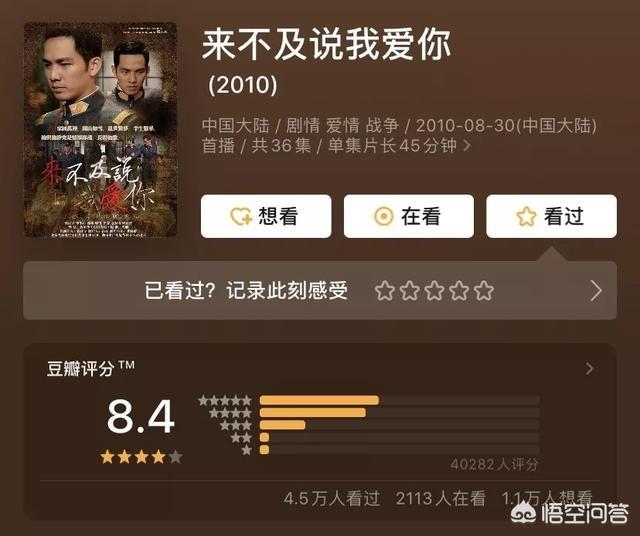Viewport: 640px width, 536px height.
Task: Open the drama poster image
Action: pos(100,130)
